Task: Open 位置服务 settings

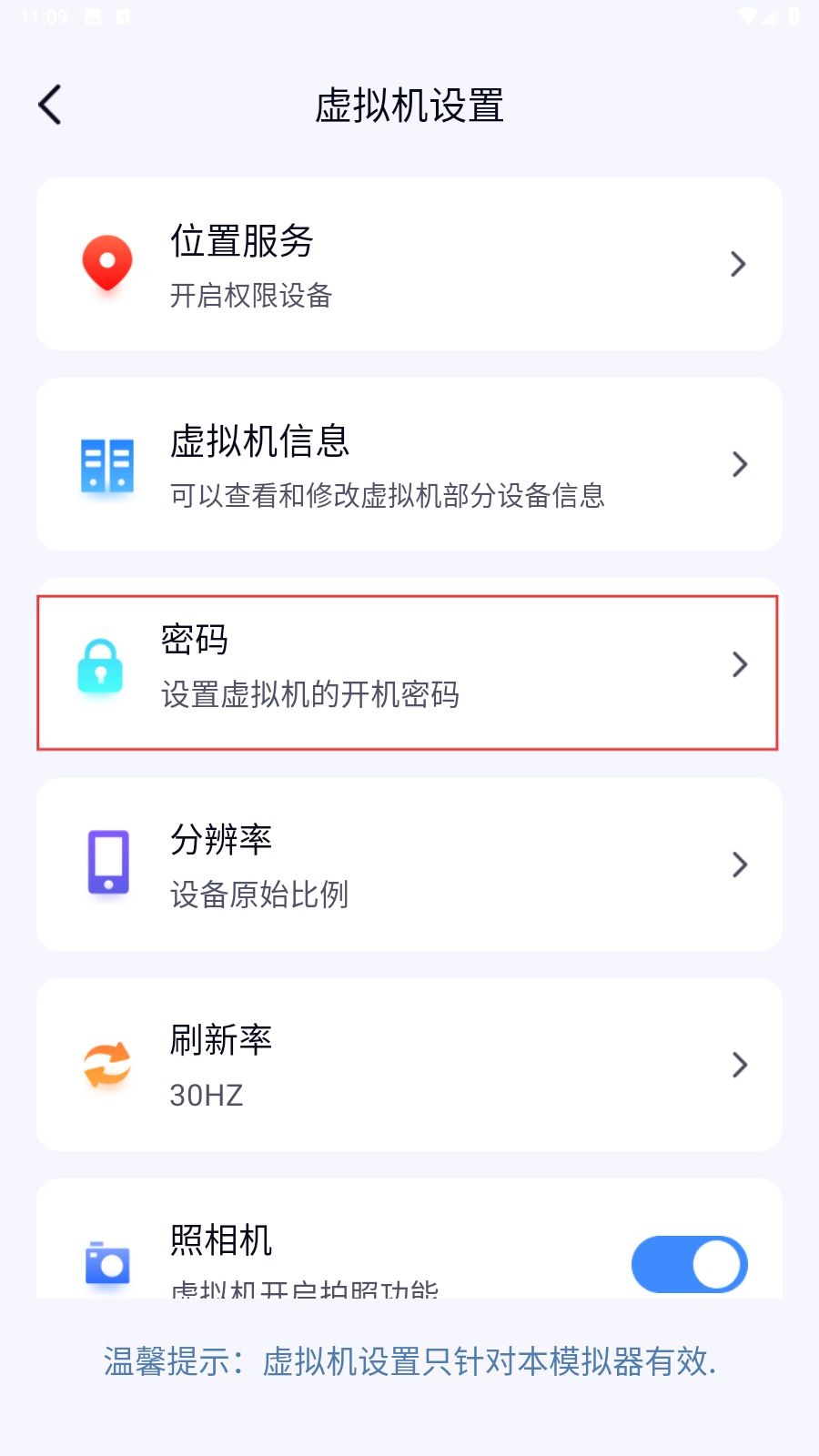Action: (x=409, y=264)
